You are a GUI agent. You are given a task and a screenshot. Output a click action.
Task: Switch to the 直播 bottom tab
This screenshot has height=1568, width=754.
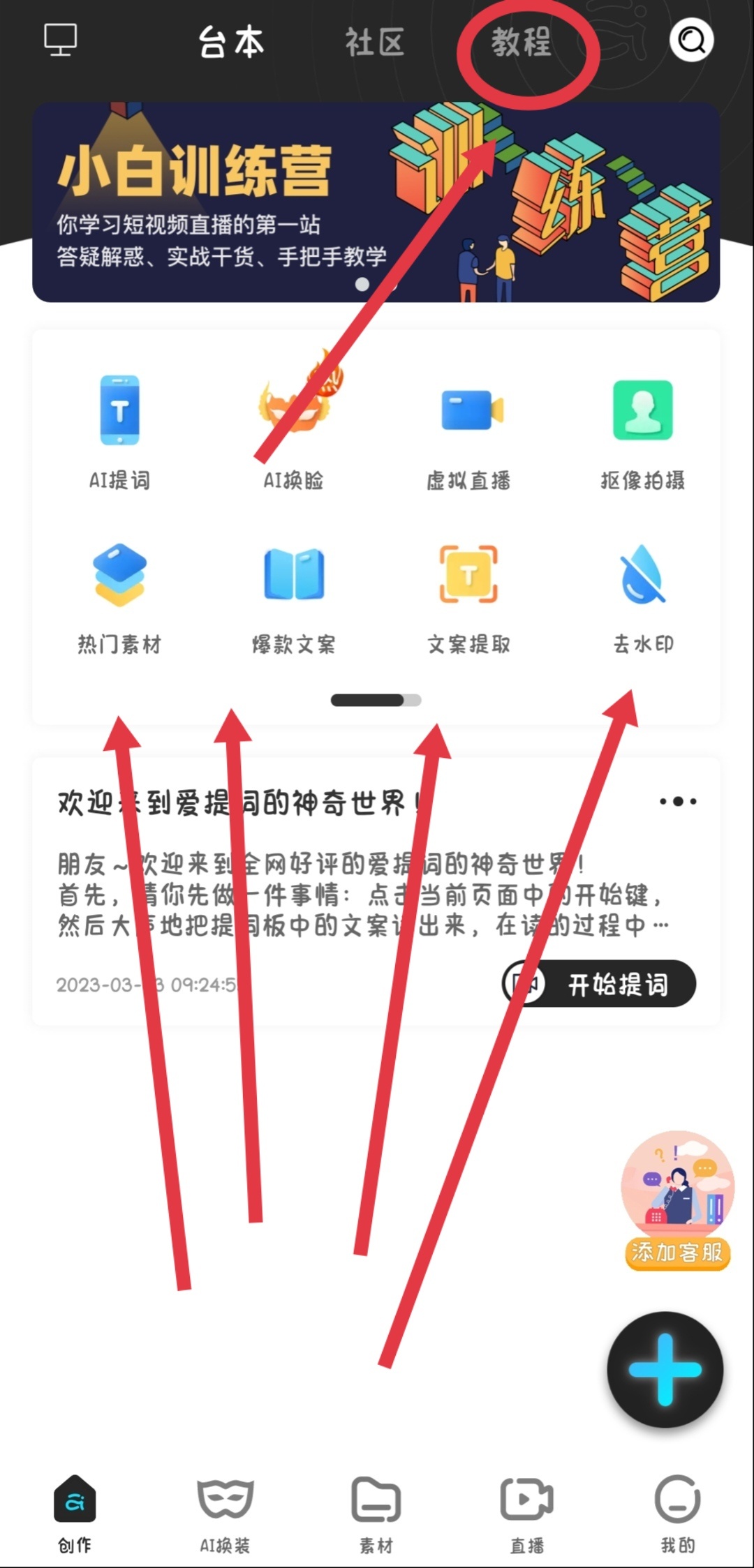pos(527,1511)
